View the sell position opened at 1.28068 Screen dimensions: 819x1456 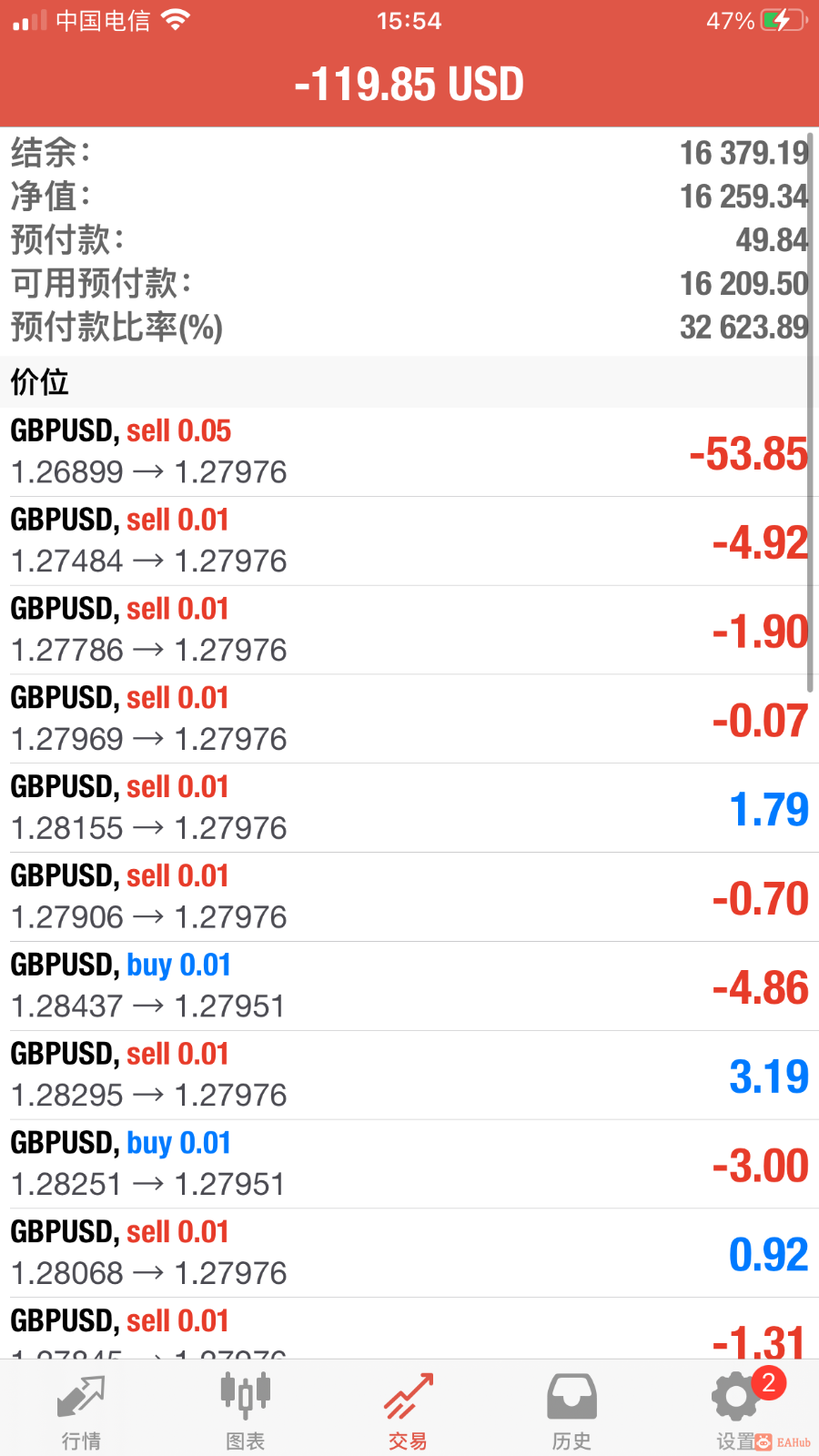409,1254
